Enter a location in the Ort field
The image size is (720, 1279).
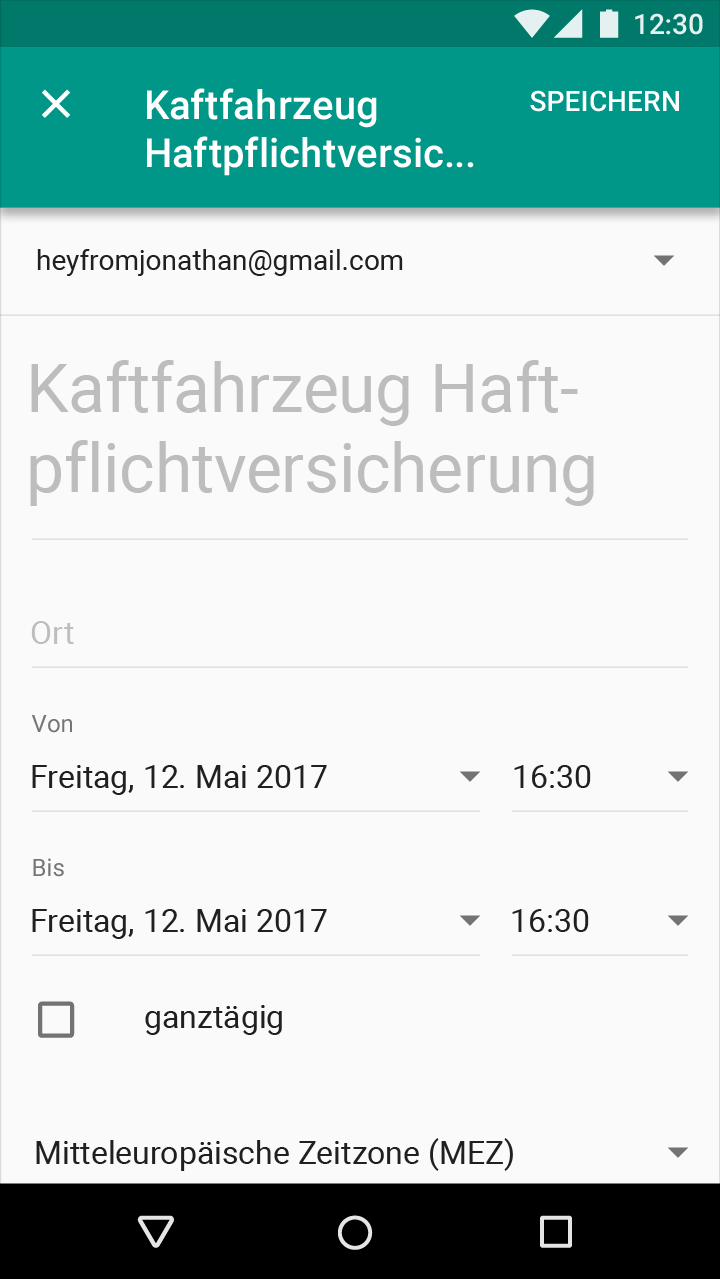(x=360, y=633)
